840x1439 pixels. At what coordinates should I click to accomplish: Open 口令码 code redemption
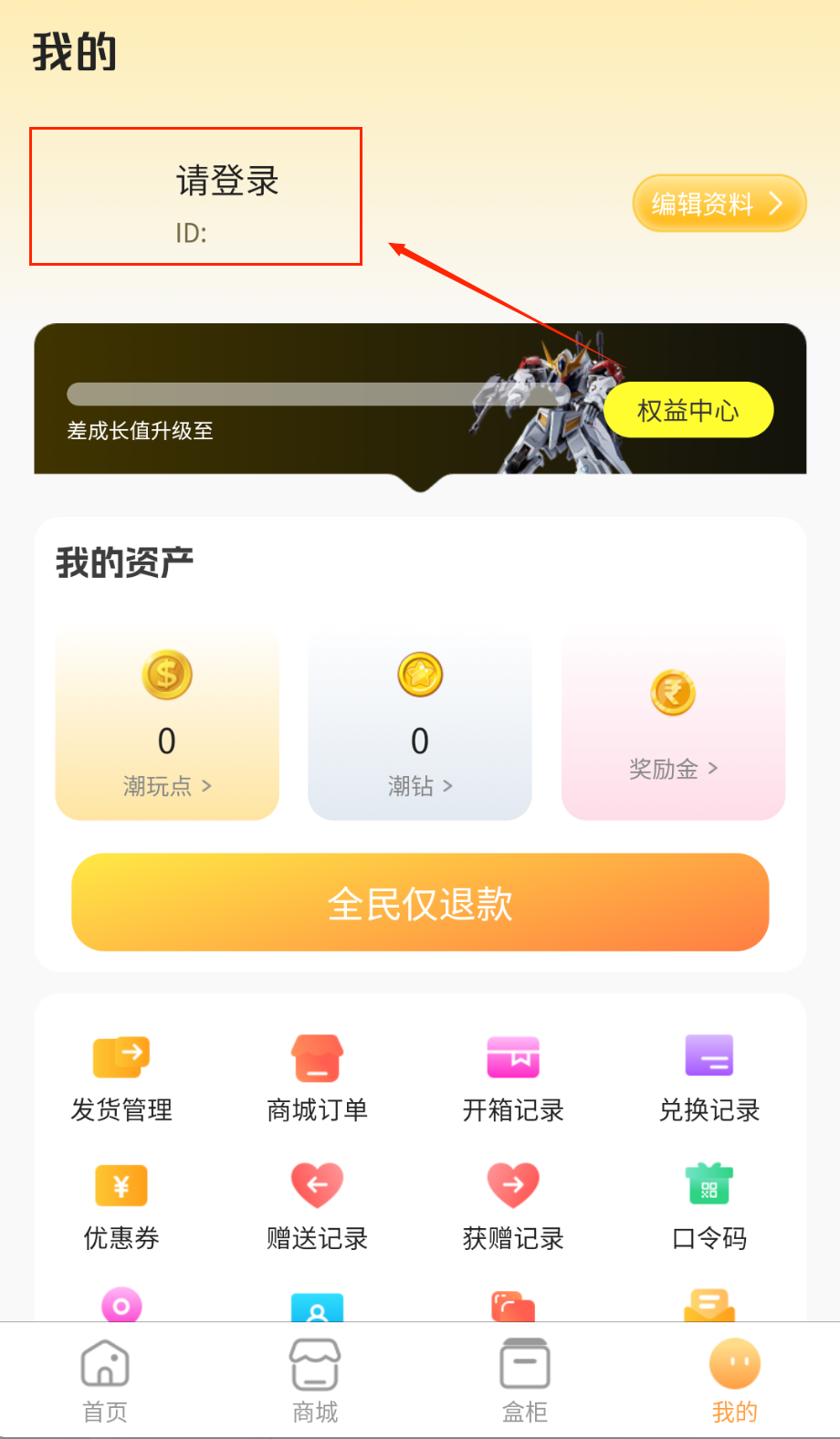[709, 1207]
